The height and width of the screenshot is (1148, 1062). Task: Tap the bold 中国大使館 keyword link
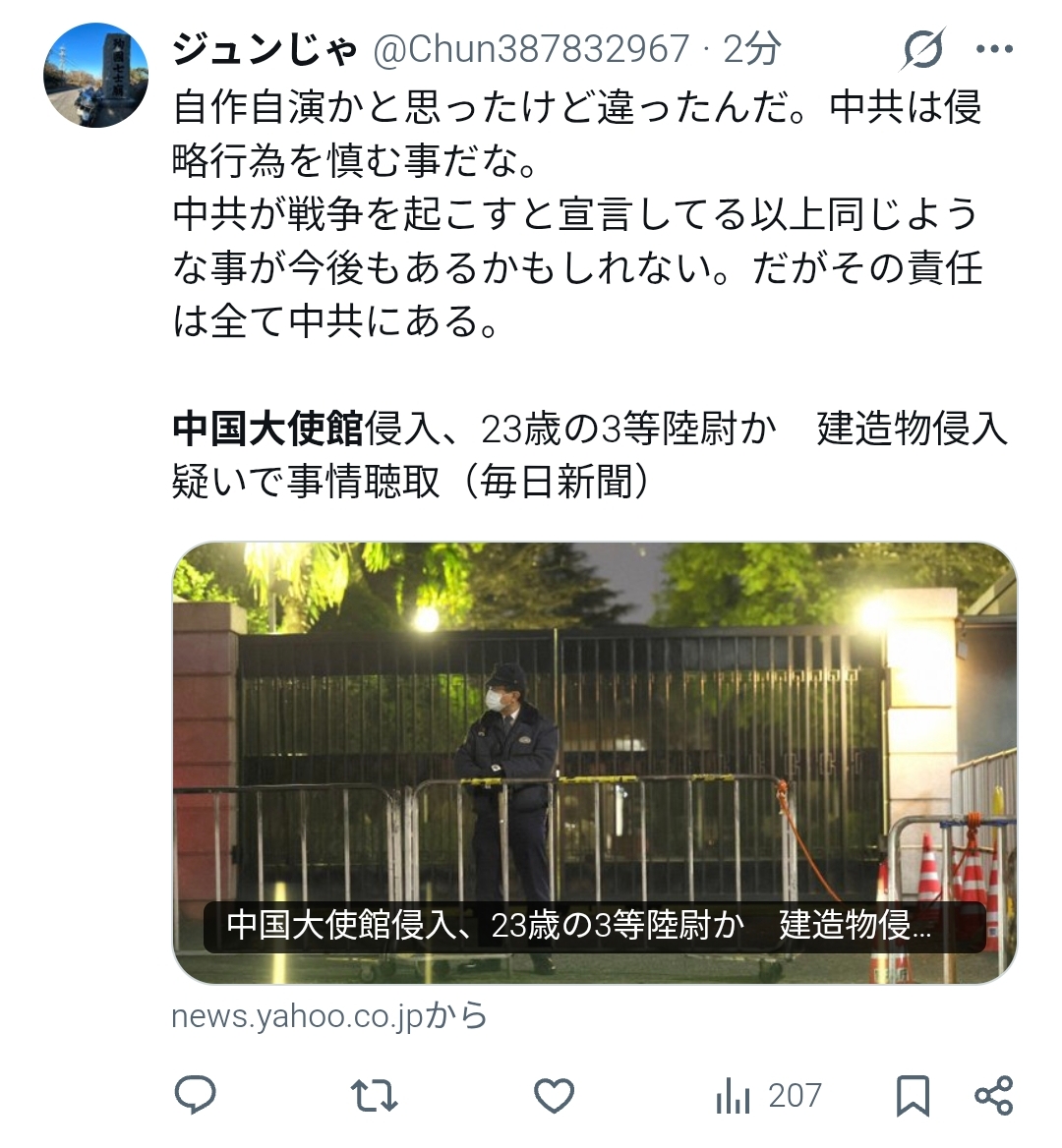point(267,429)
